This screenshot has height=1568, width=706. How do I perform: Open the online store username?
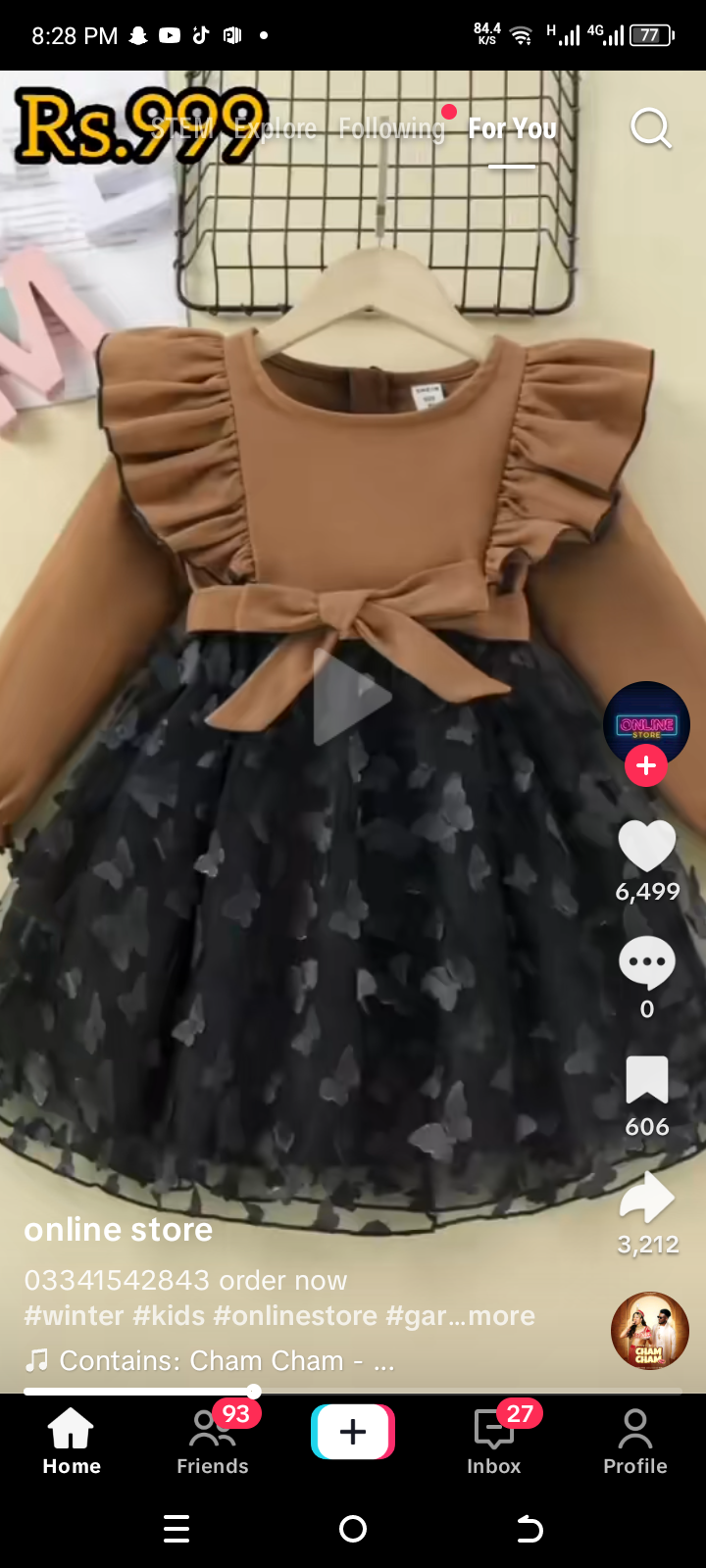(x=119, y=1229)
